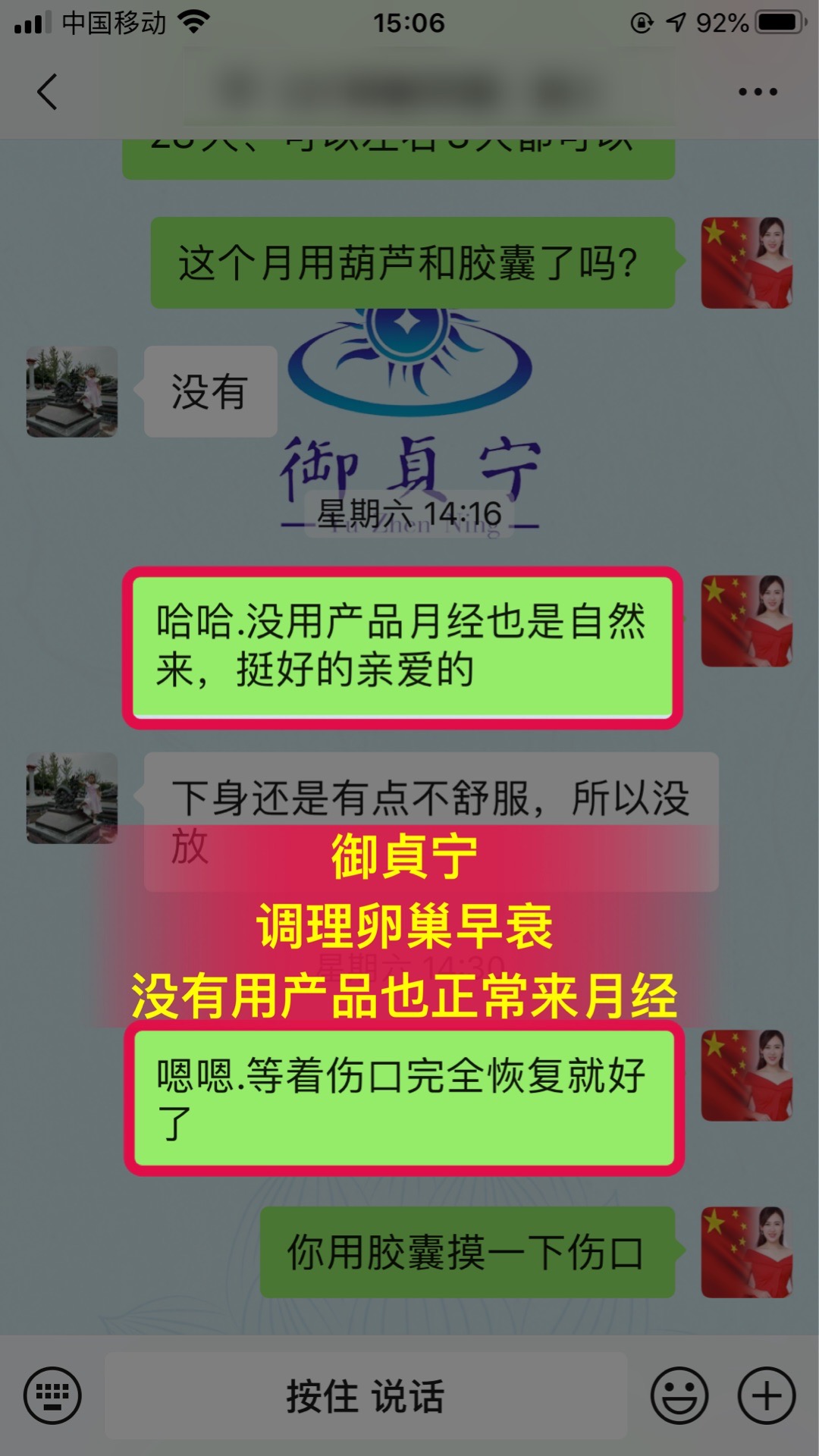Go back to the chat list
The height and width of the screenshot is (1456, 819).
47,92
